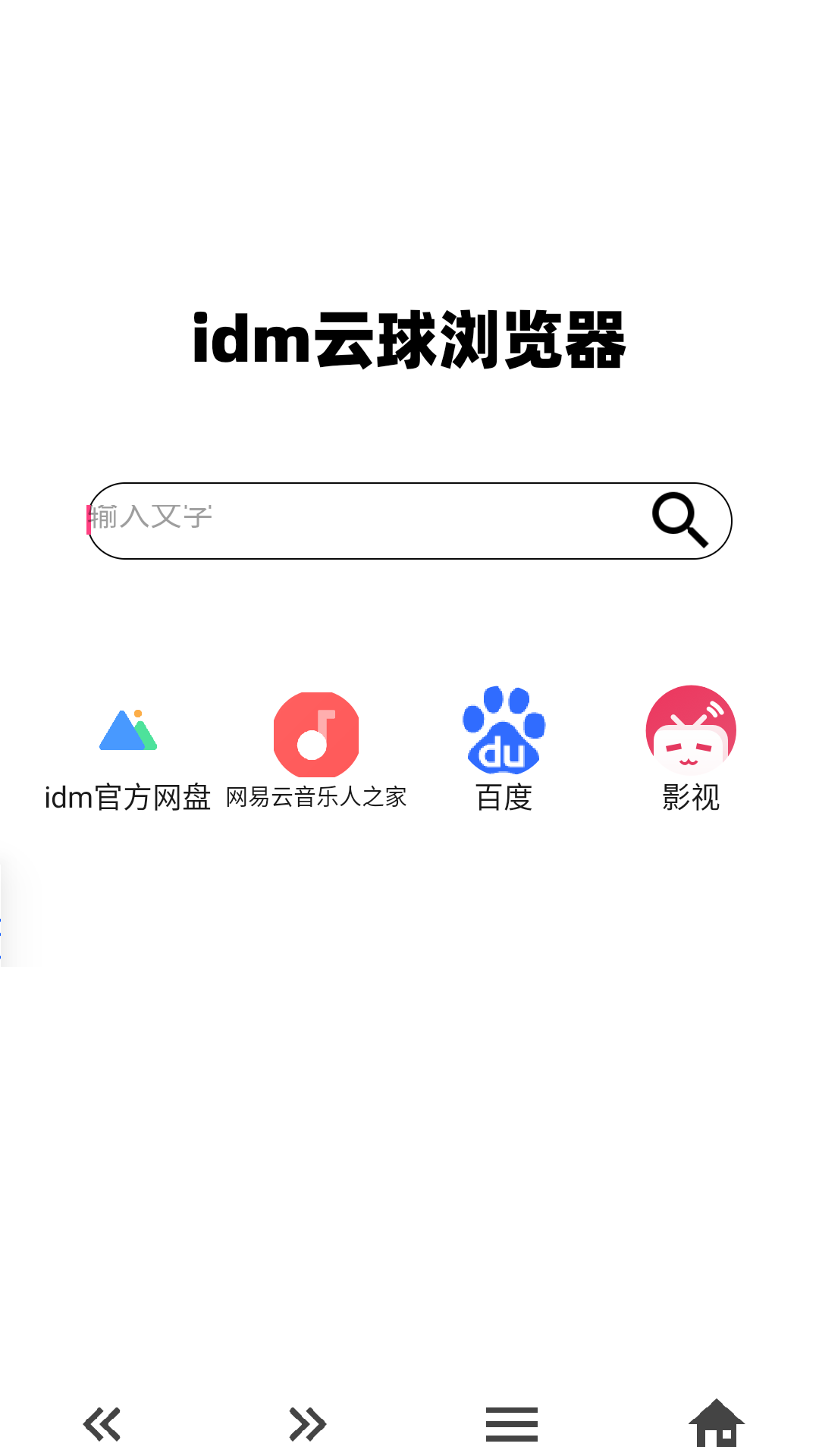This screenshot has width=819, height=1456.
Task: Tap the magnifying glass search icon
Action: click(x=679, y=520)
